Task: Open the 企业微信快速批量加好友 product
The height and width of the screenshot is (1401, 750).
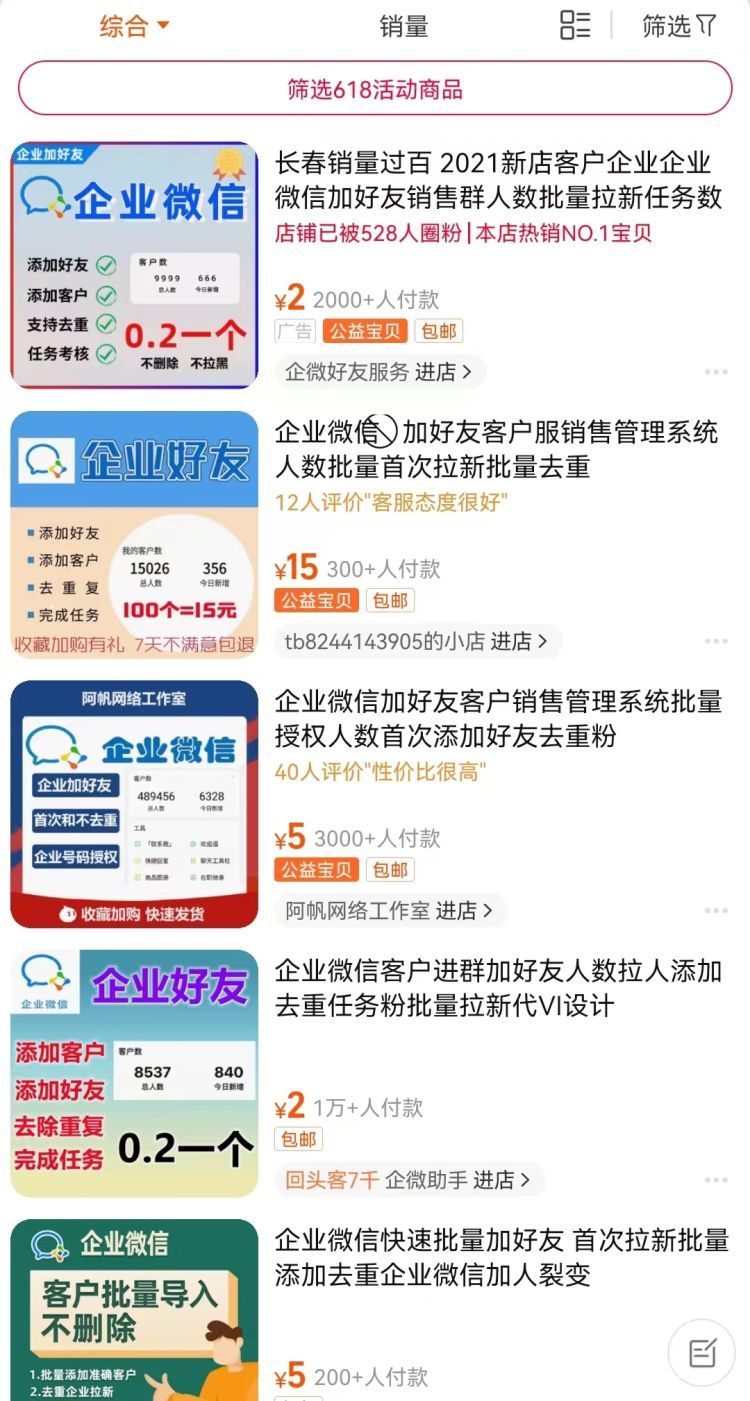Action: [500, 1257]
